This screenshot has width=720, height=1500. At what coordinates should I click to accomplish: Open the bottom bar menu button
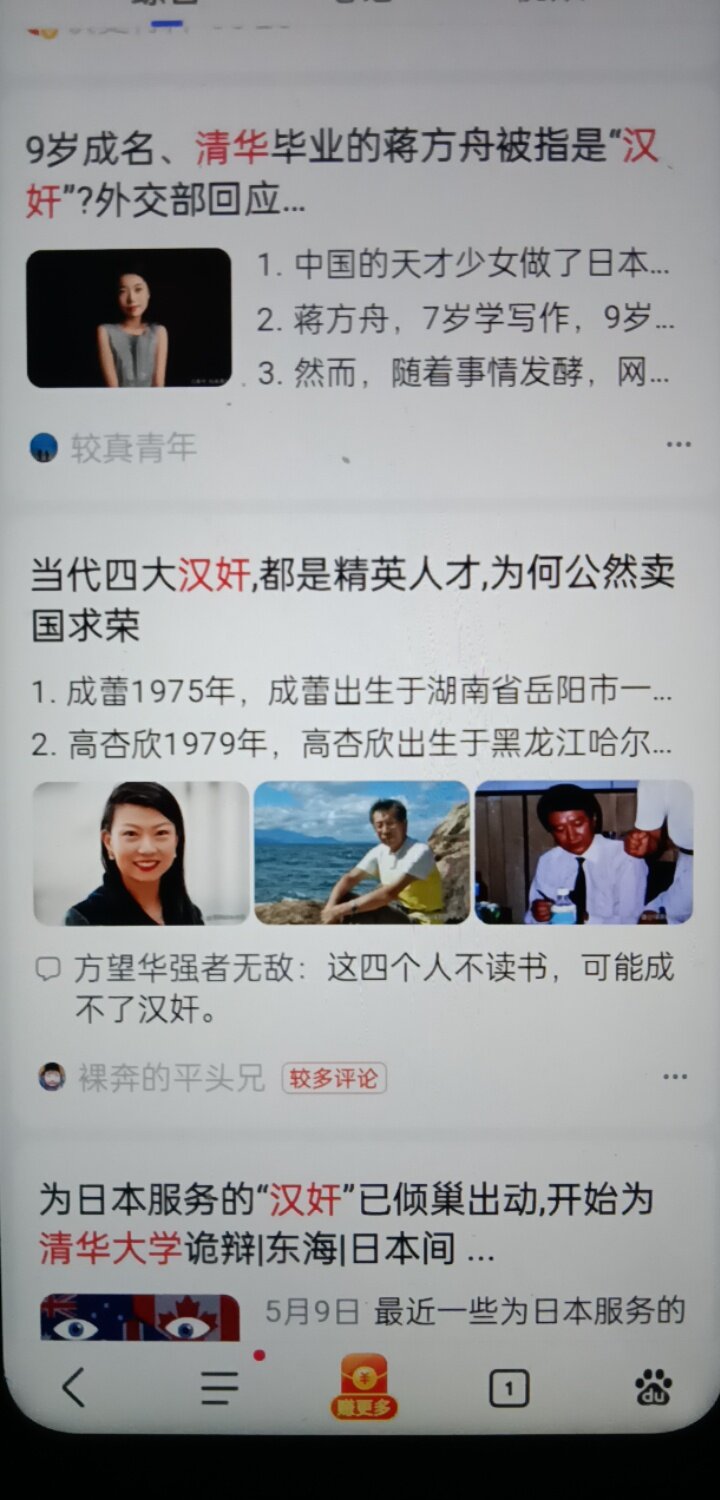tap(219, 1388)
